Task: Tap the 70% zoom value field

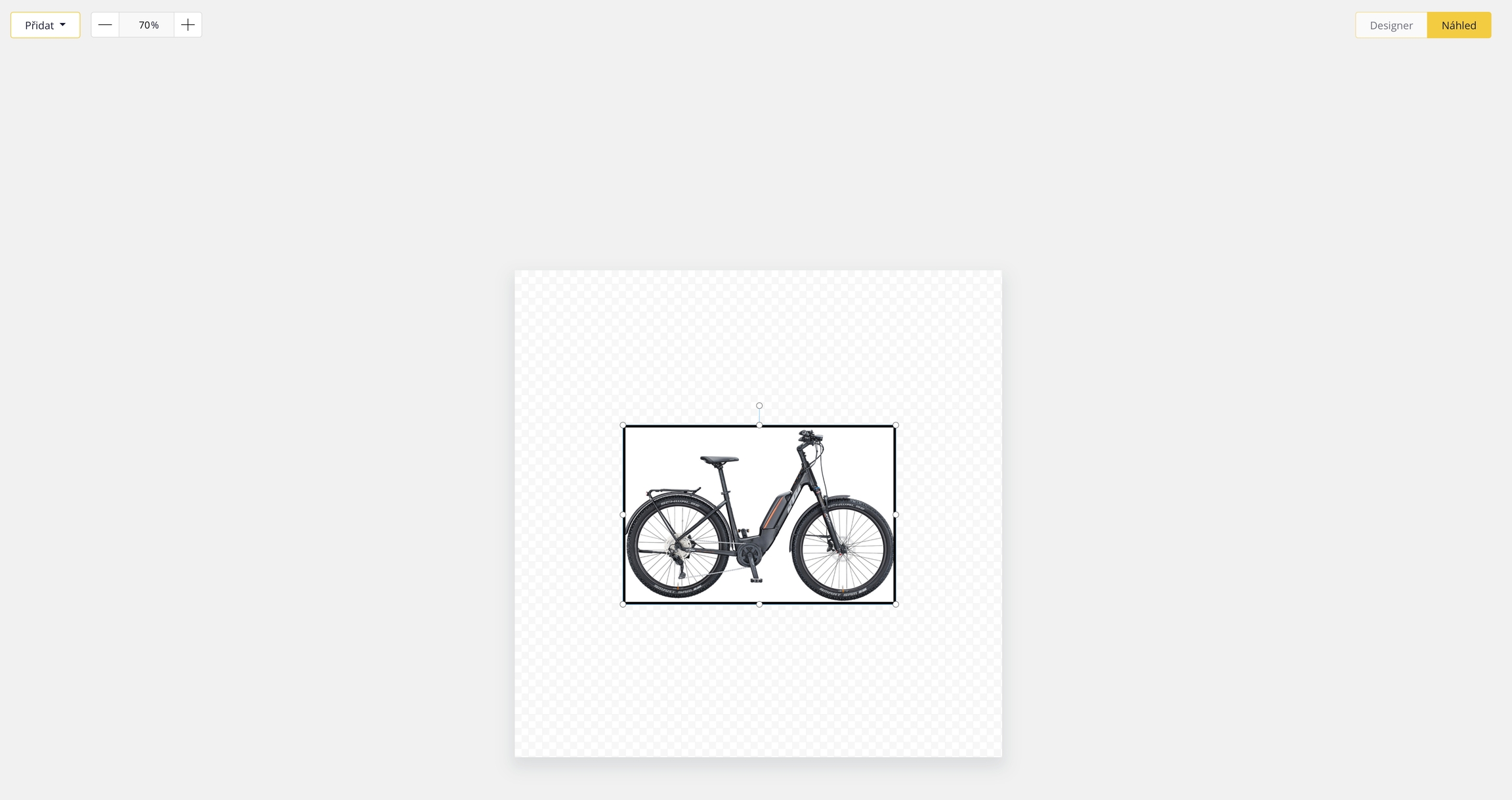Action: click(148, 25)
